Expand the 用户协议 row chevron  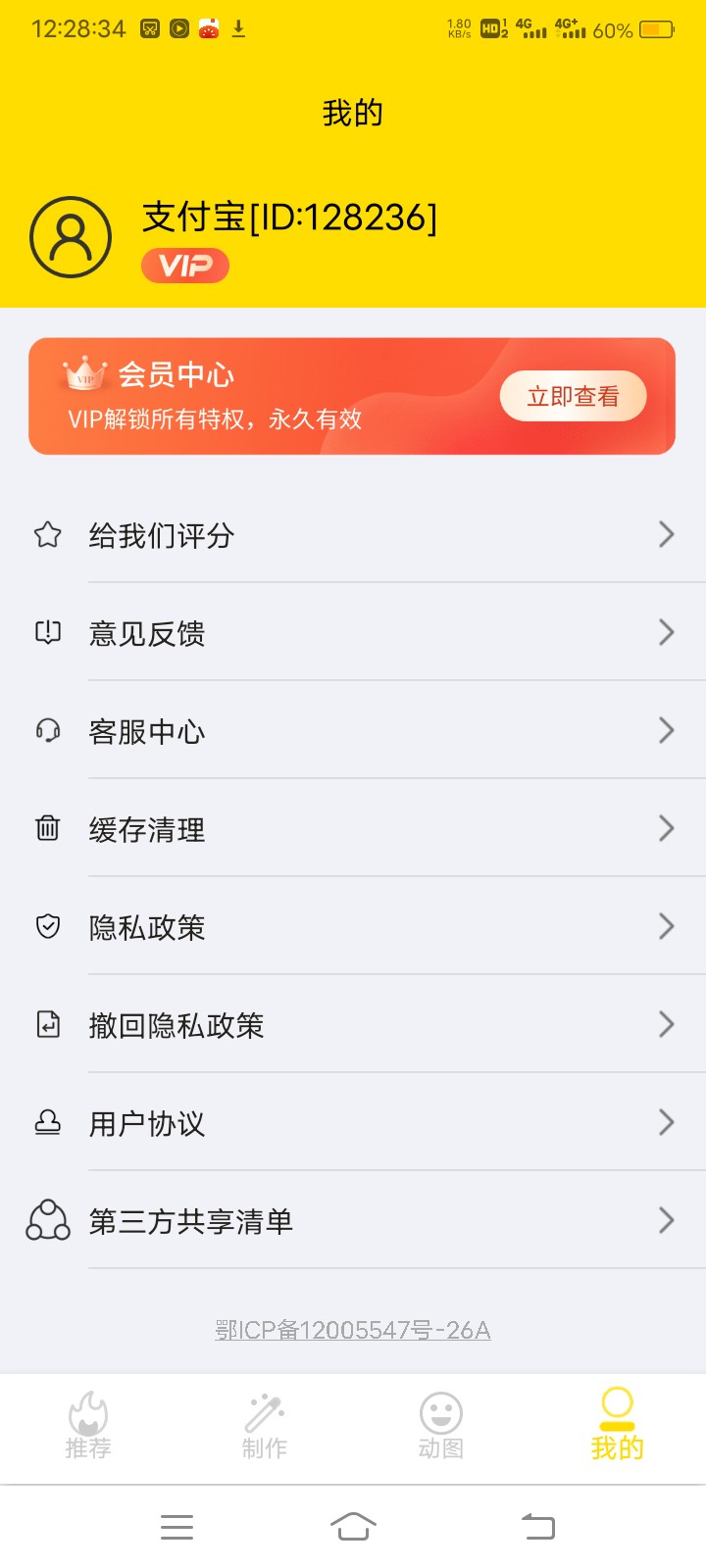[x=668, y=1122]
